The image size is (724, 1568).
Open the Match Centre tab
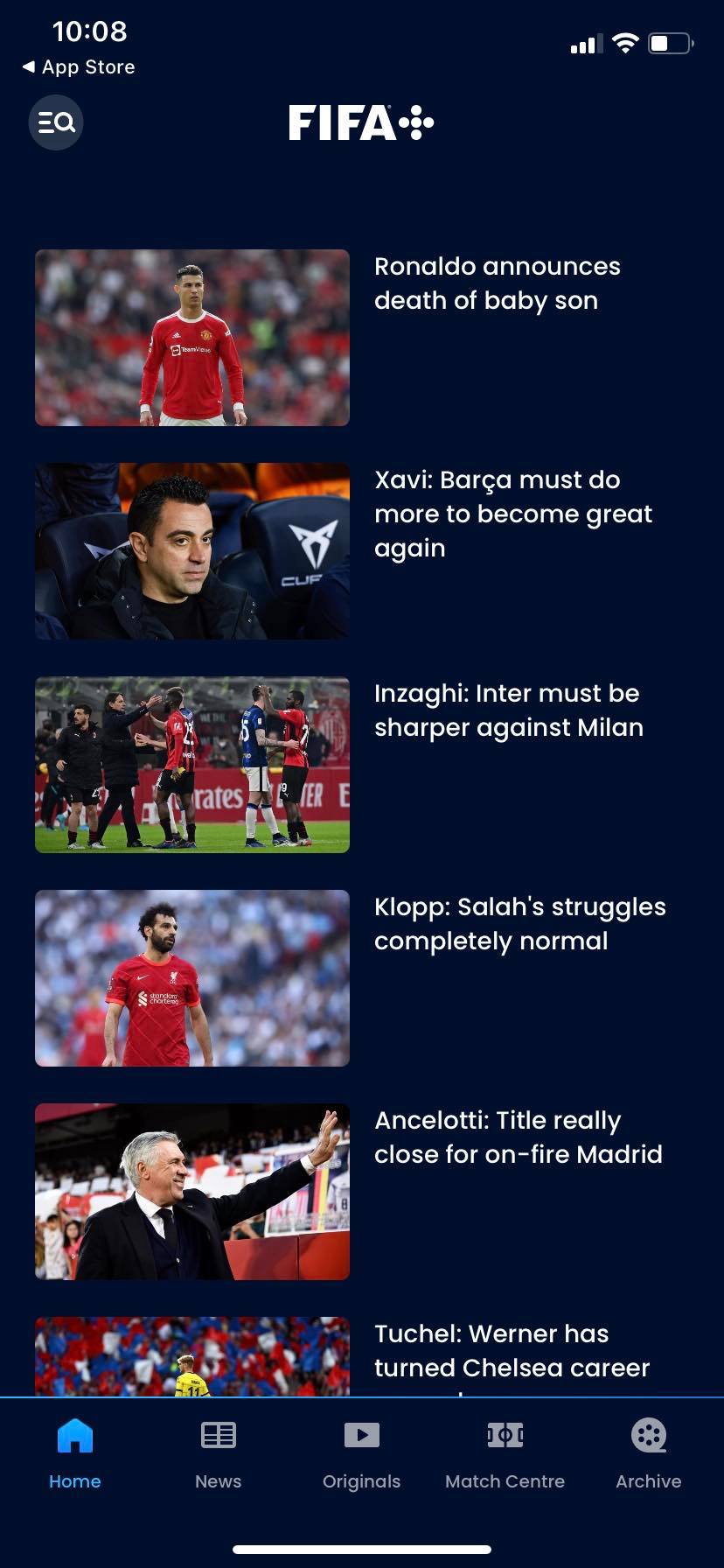(505, 1453)
